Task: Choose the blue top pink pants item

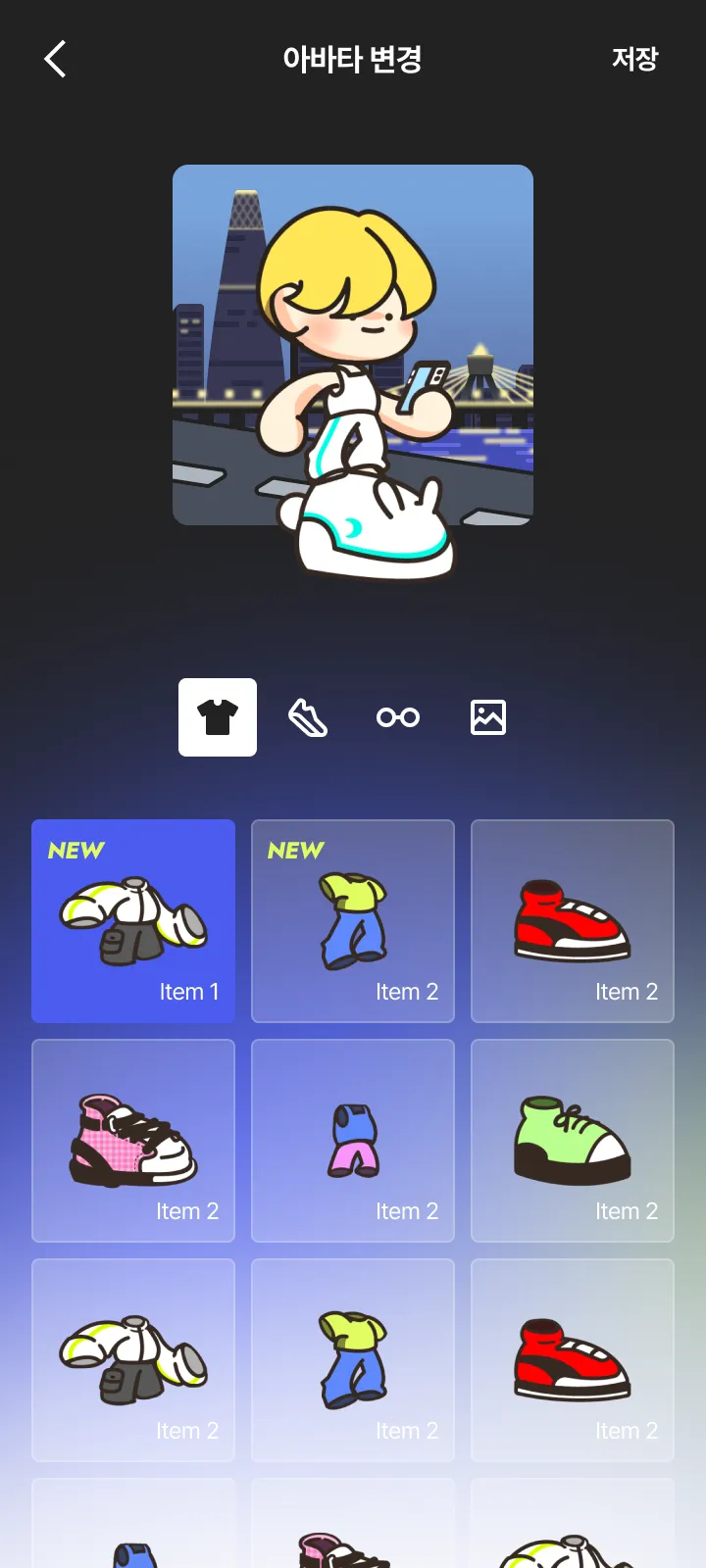Action: tap(353, 1141)
